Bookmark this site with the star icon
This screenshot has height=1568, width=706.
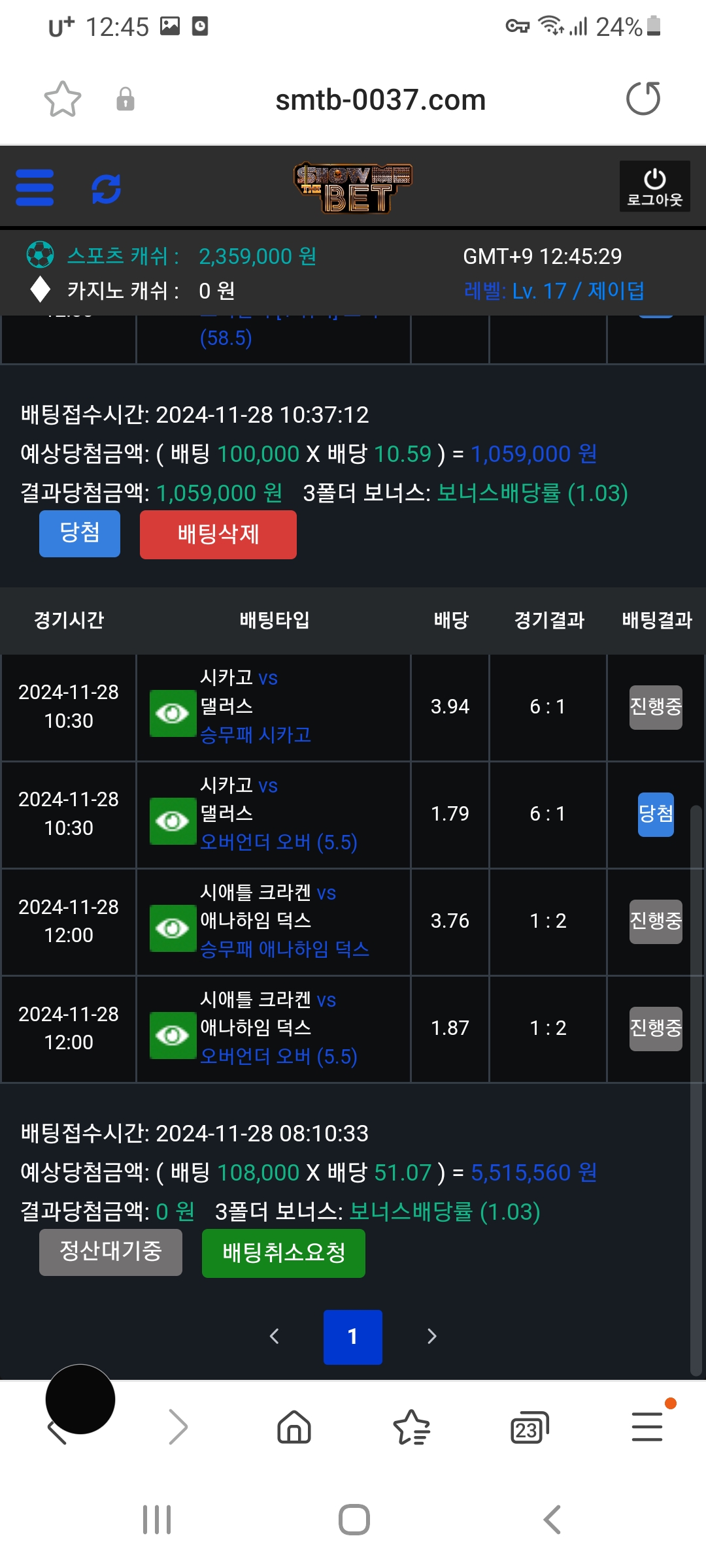(63, 99)
